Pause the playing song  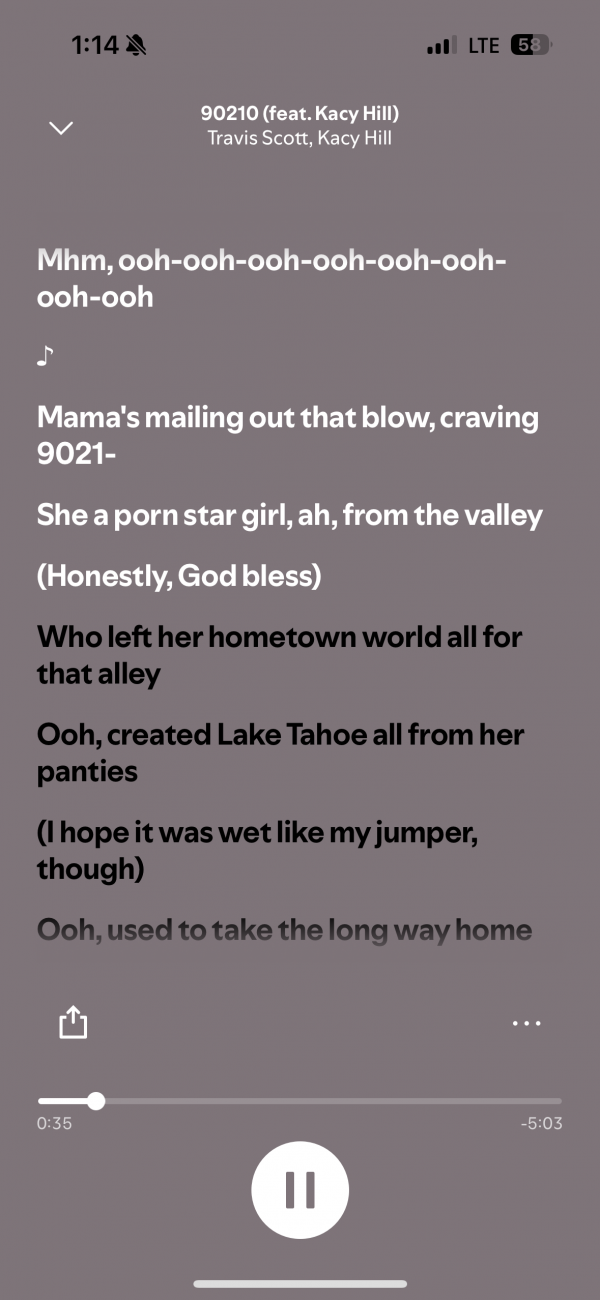pos(300,1190)
